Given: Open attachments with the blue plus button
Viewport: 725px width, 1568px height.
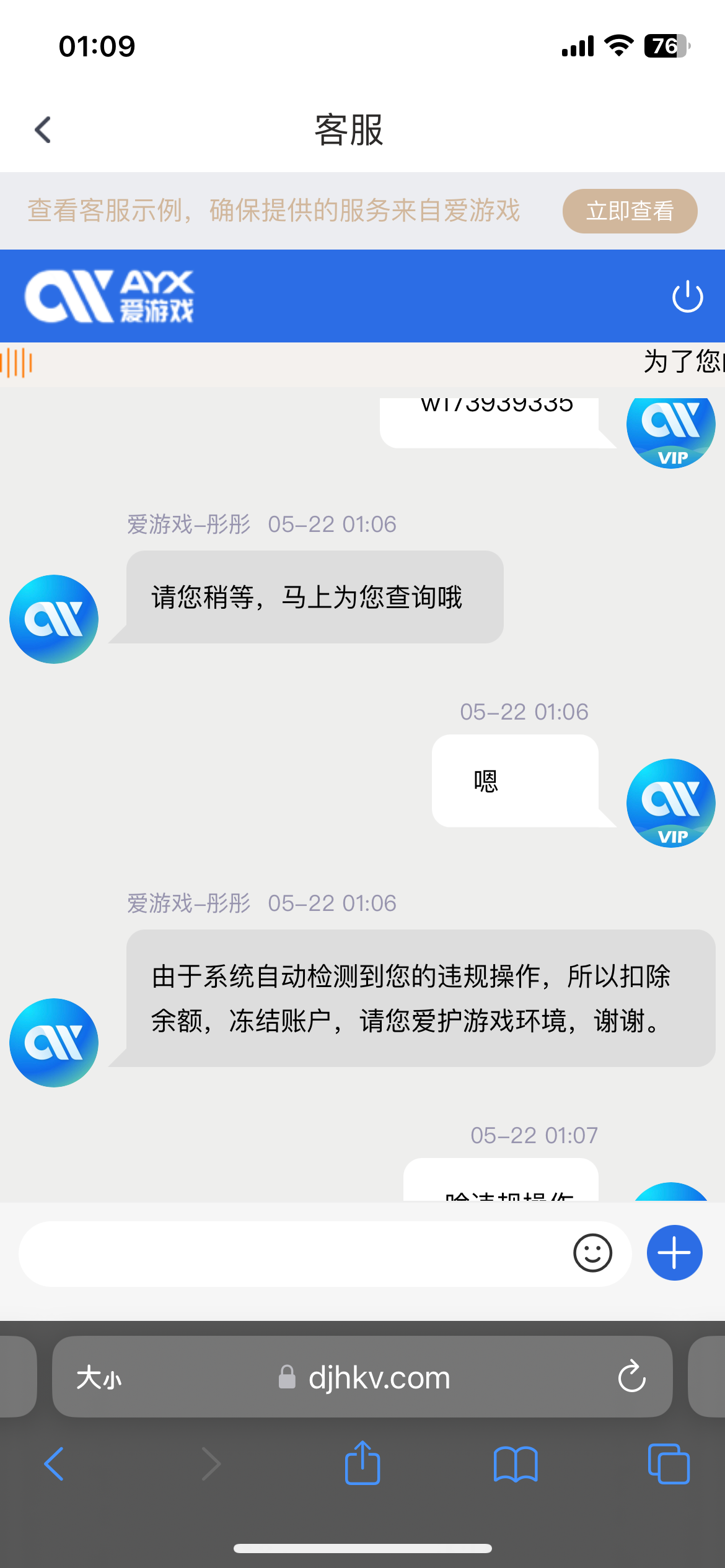Looking at the screenshot, I should (x=674, y=1253).
